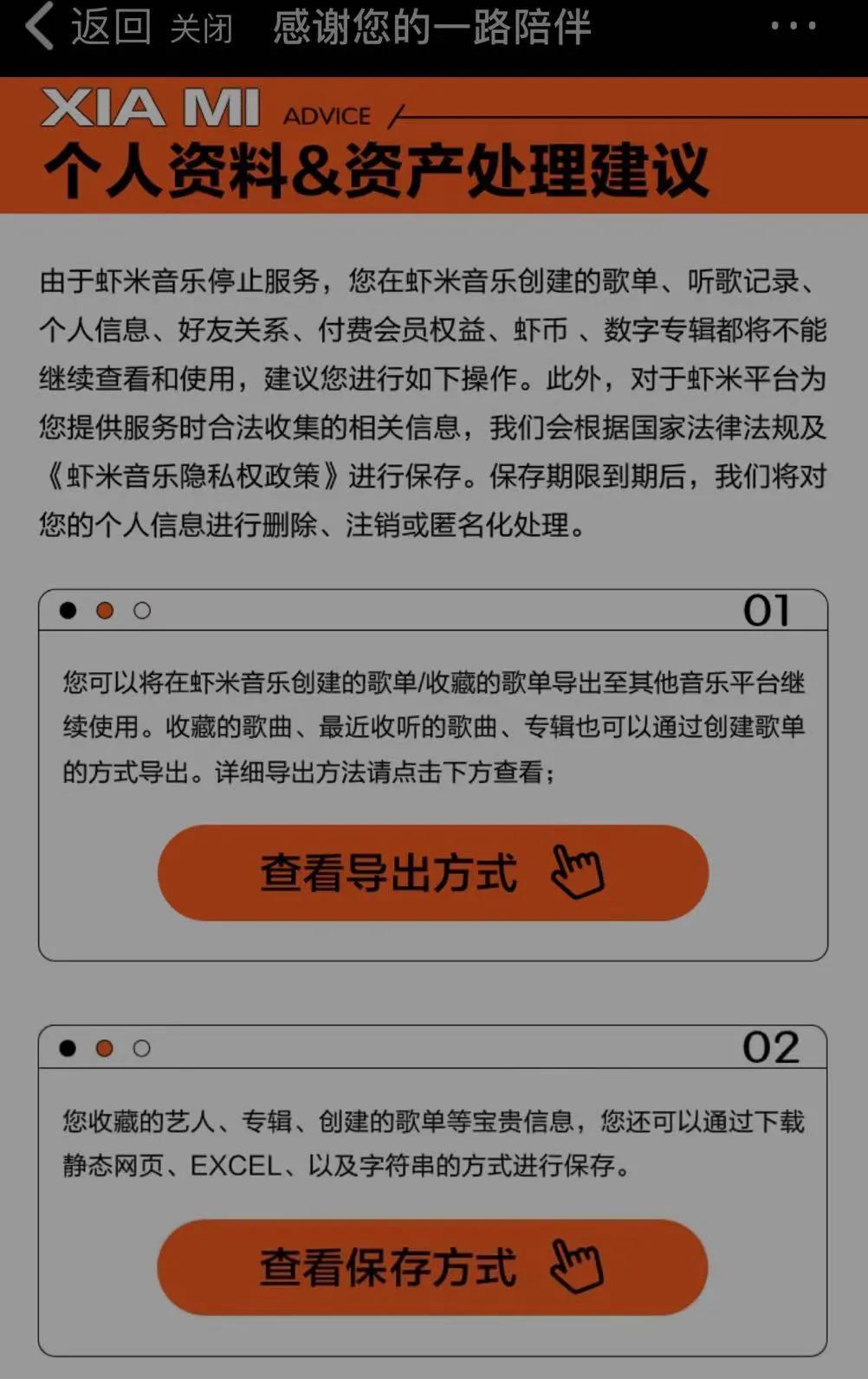Open the more menu to expand options

(790, 26)
